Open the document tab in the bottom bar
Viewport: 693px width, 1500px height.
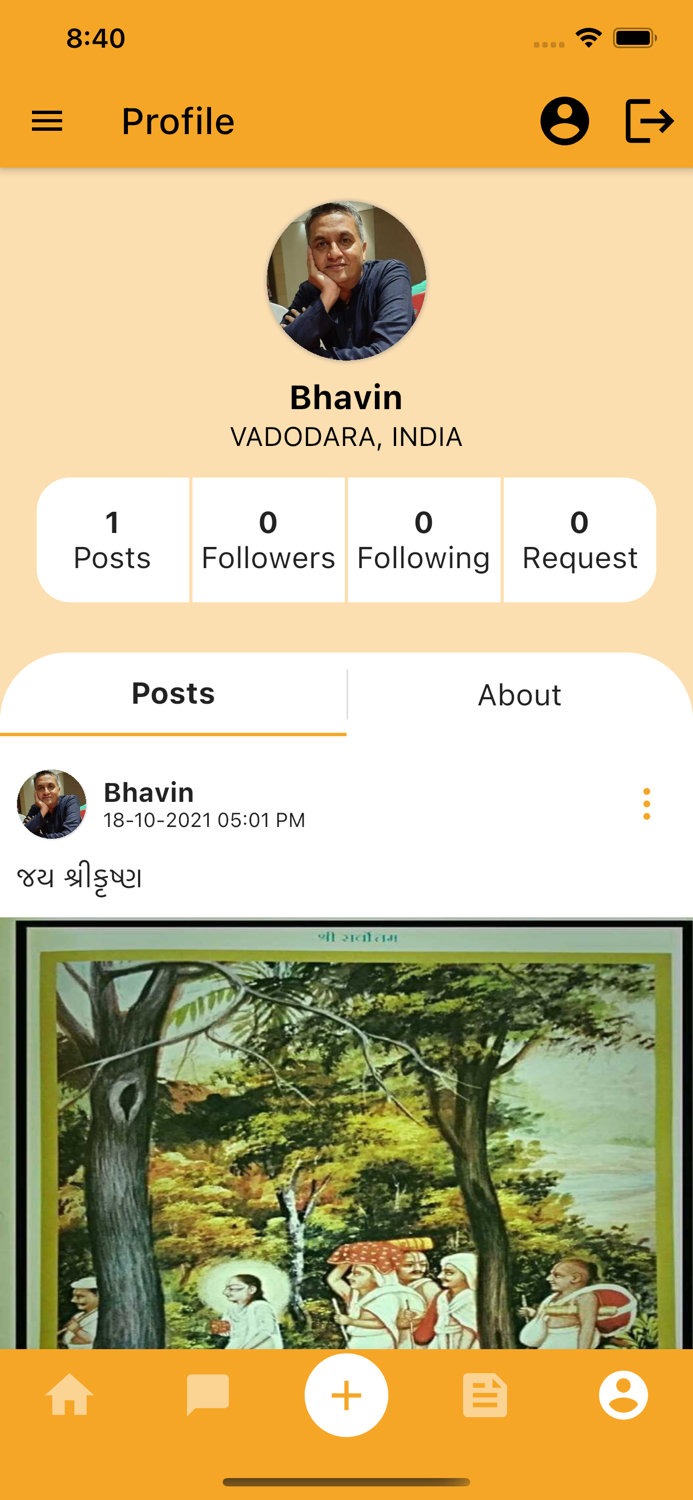point(485,1395)
